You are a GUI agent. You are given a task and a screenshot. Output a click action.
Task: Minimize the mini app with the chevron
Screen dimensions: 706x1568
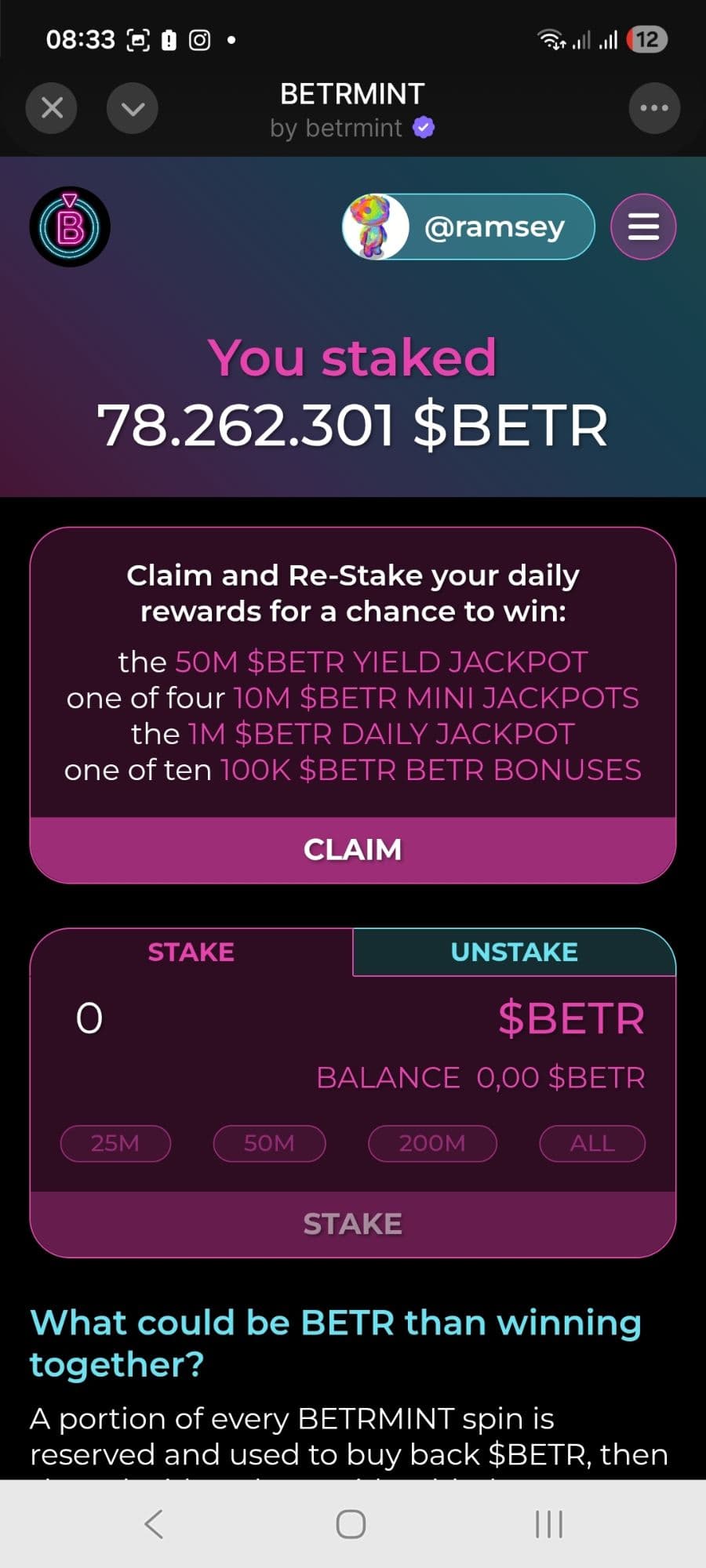133,108
